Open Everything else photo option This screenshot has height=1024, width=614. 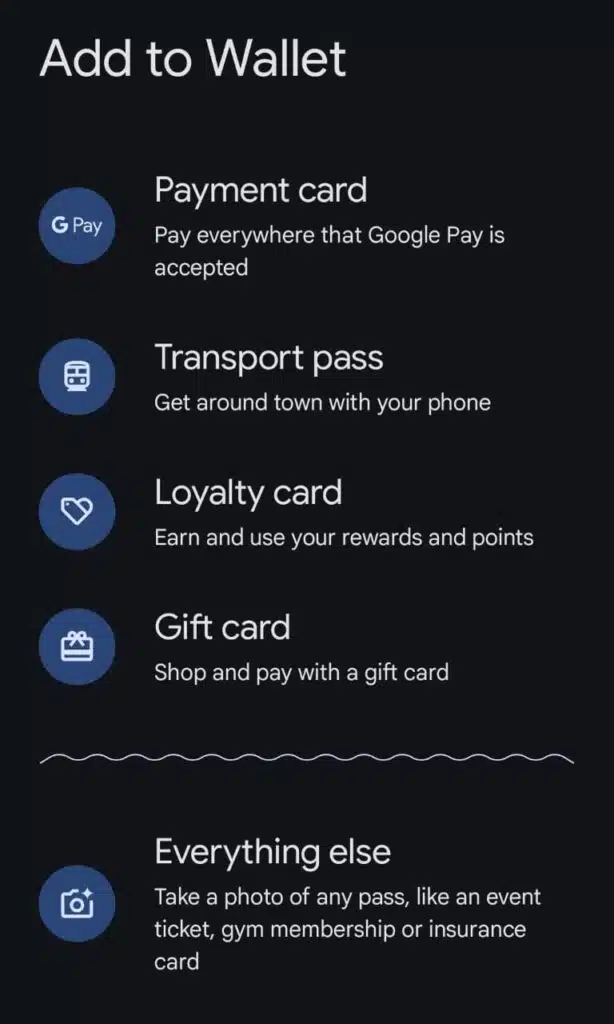307,904
